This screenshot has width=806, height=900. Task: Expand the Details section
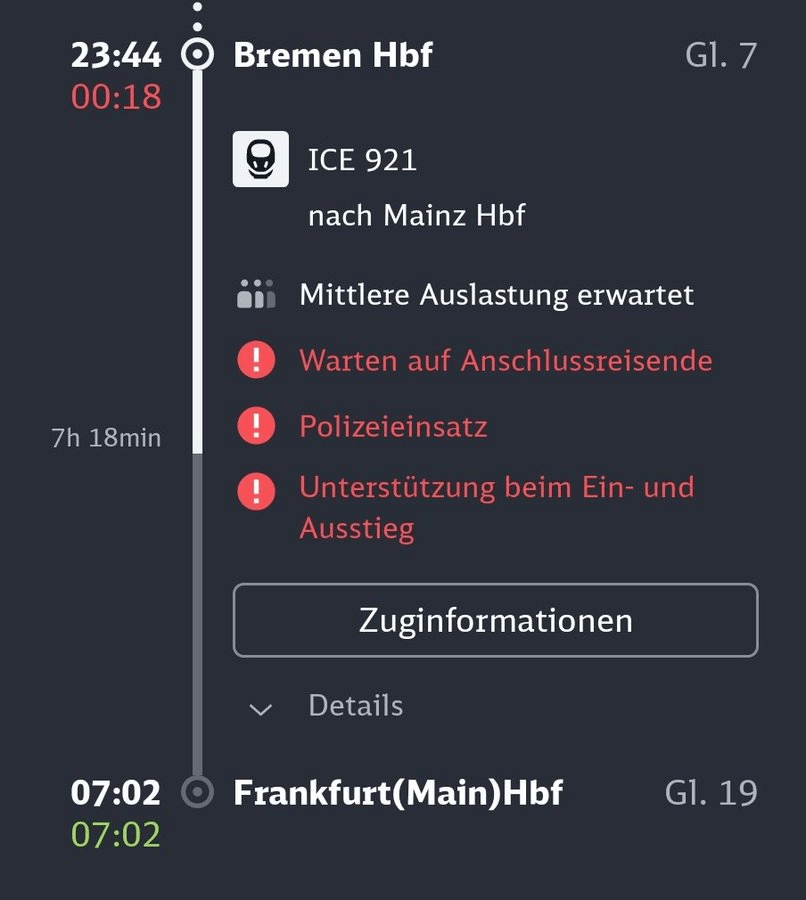tap(330, 706)
